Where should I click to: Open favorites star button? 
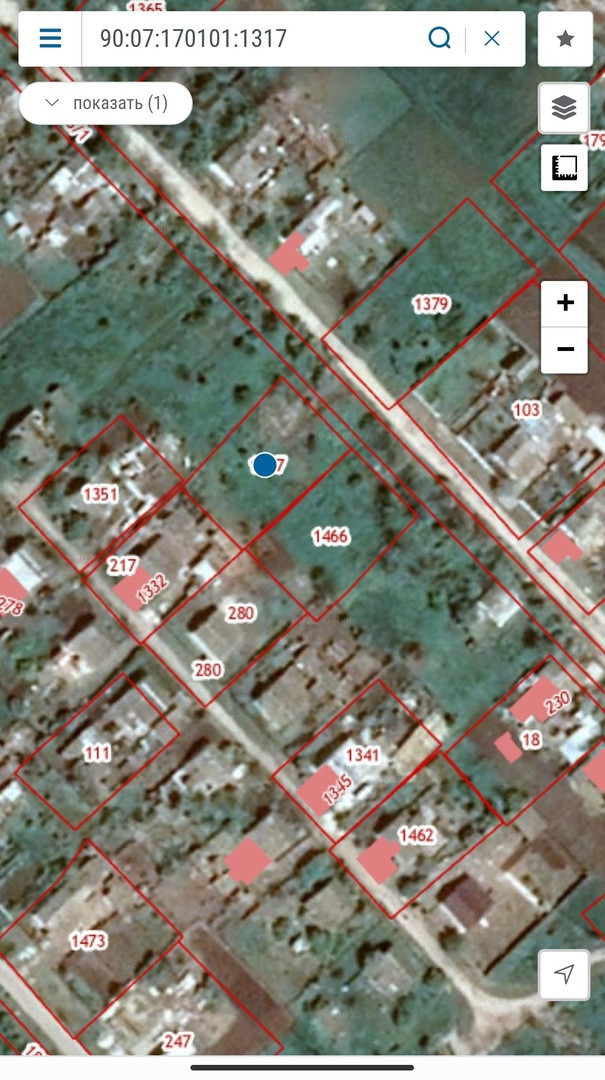tap(565, 39)
